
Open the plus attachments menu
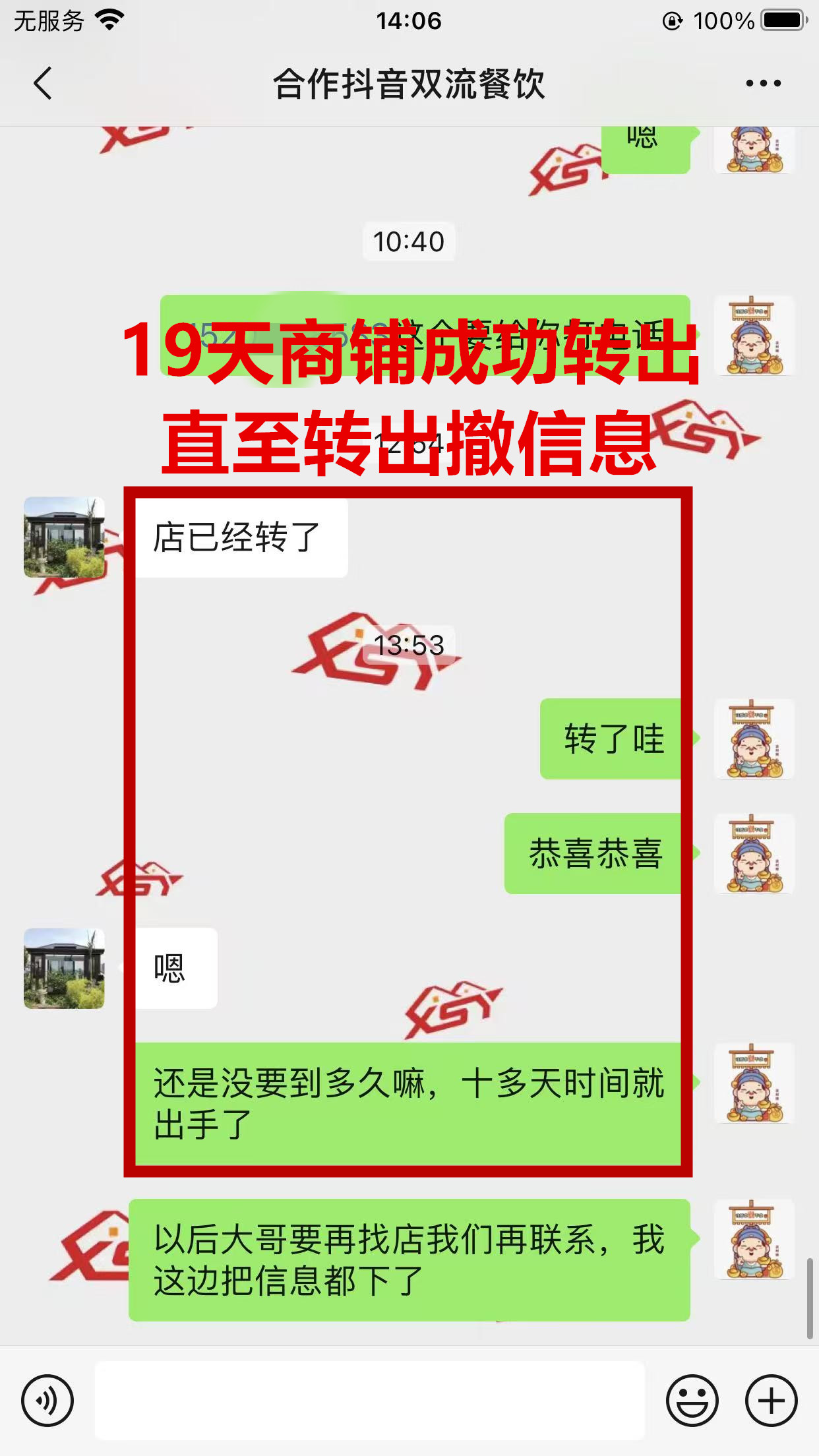point(771,1400)
